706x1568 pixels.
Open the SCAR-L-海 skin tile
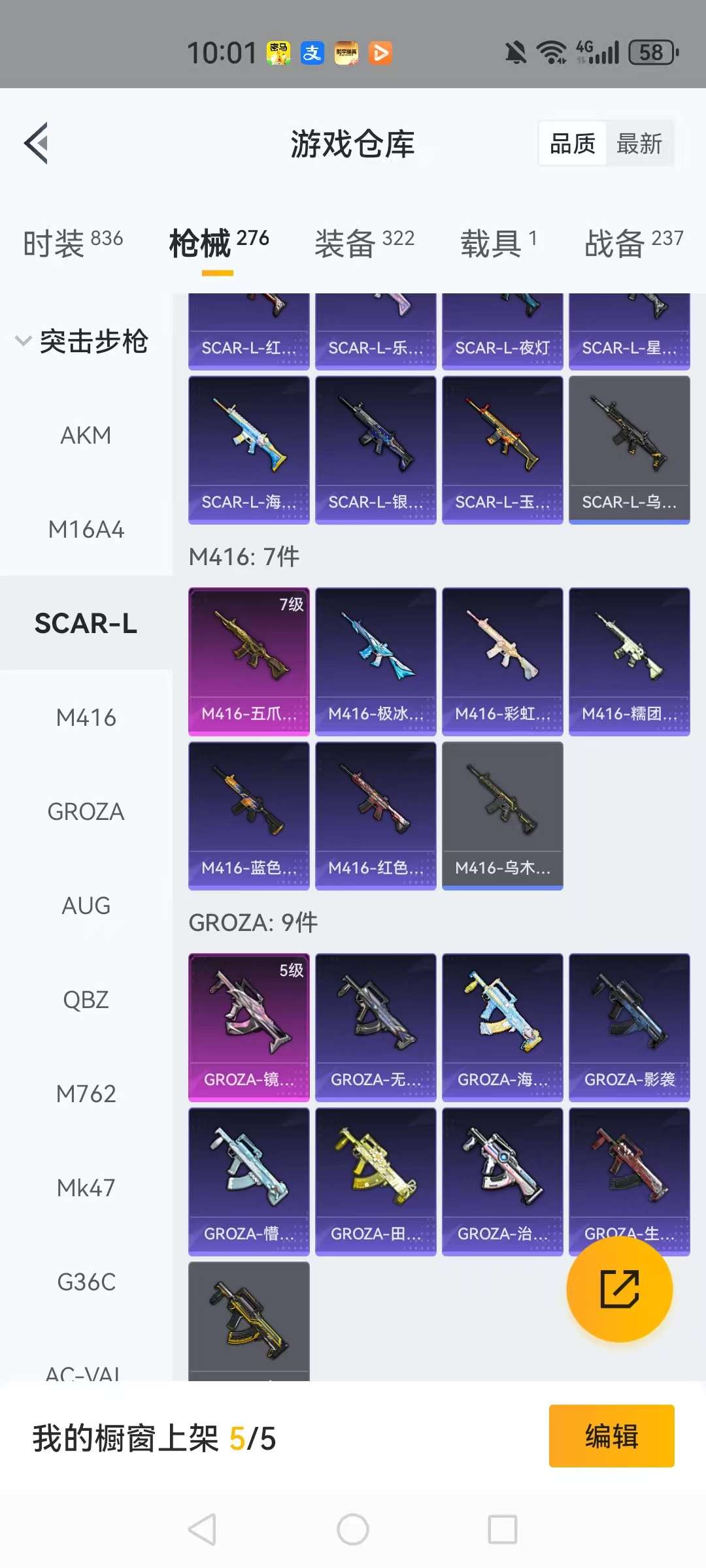click(248, 449)
